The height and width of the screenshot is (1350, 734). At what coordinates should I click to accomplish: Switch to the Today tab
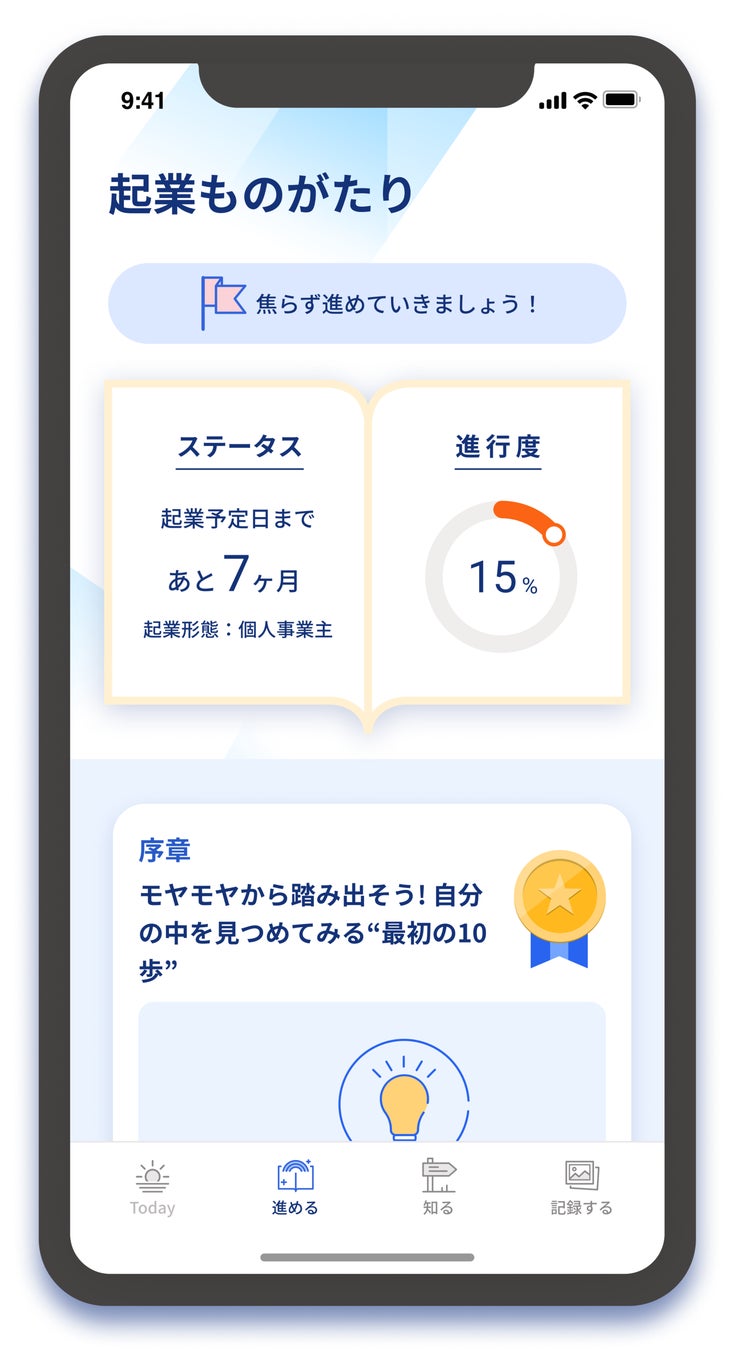[152, 1187]
